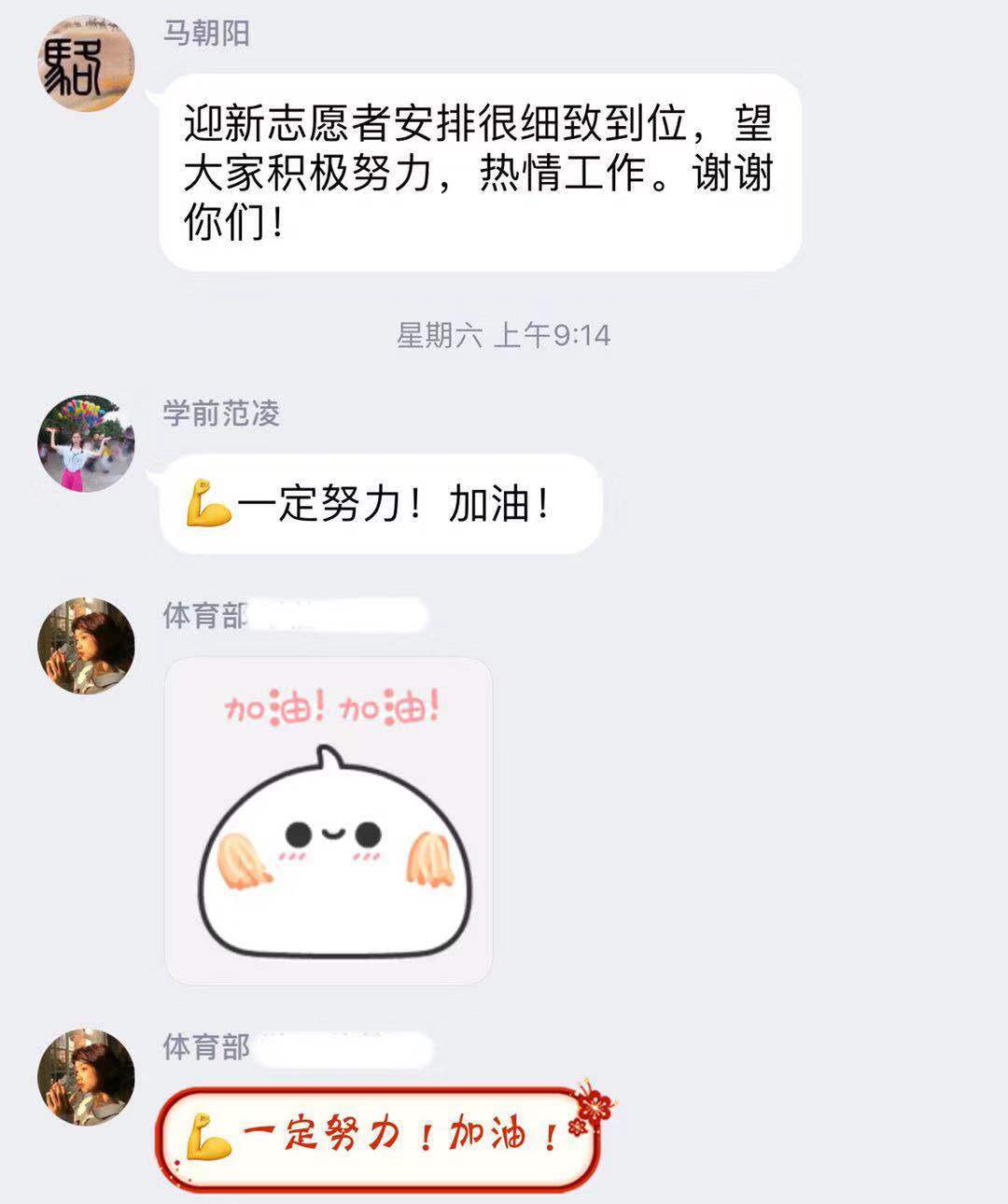1008x1204 pixels.
Task: Open 马朝阳's profile avatar
Action: coord(86,63)
